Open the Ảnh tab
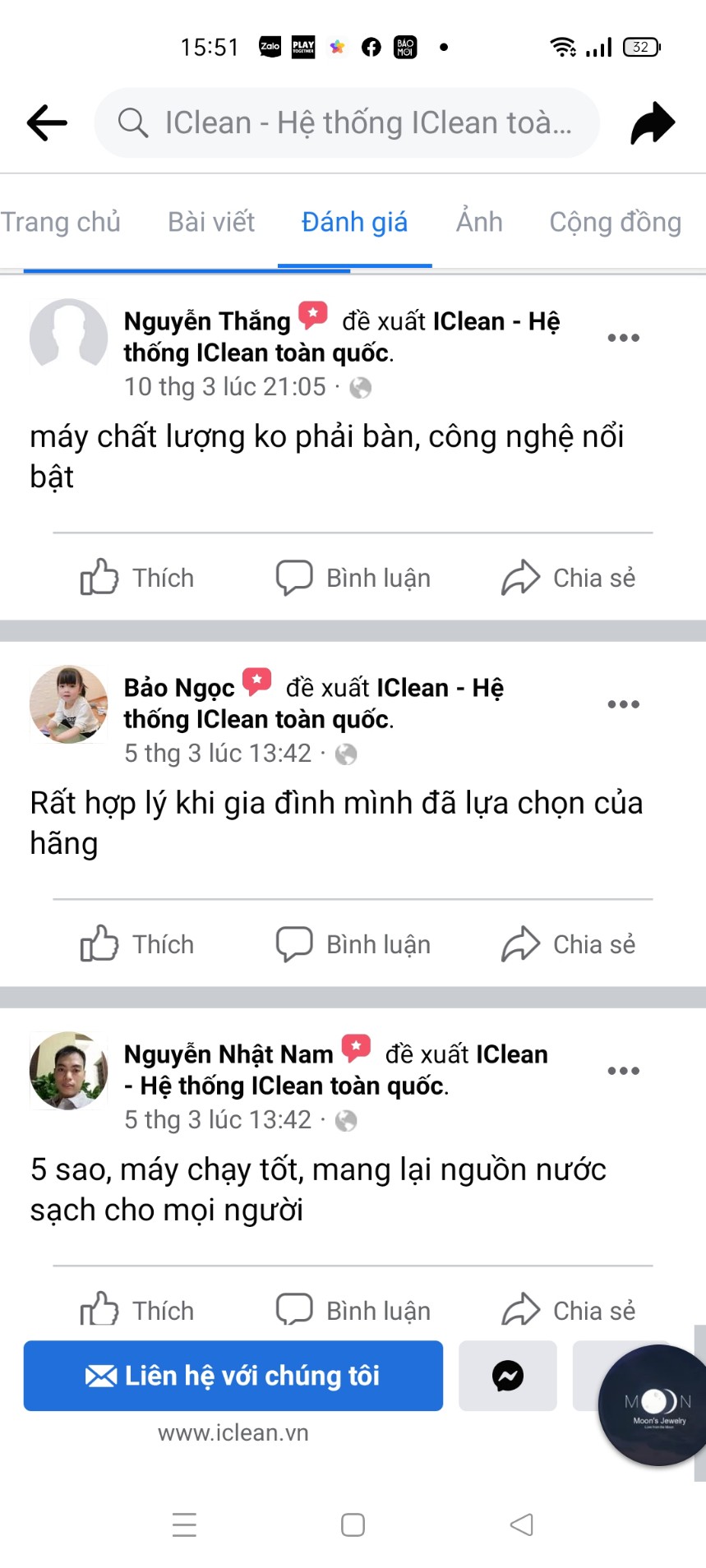This screenshot has width=706, height=1568. [x=479, y=222]
